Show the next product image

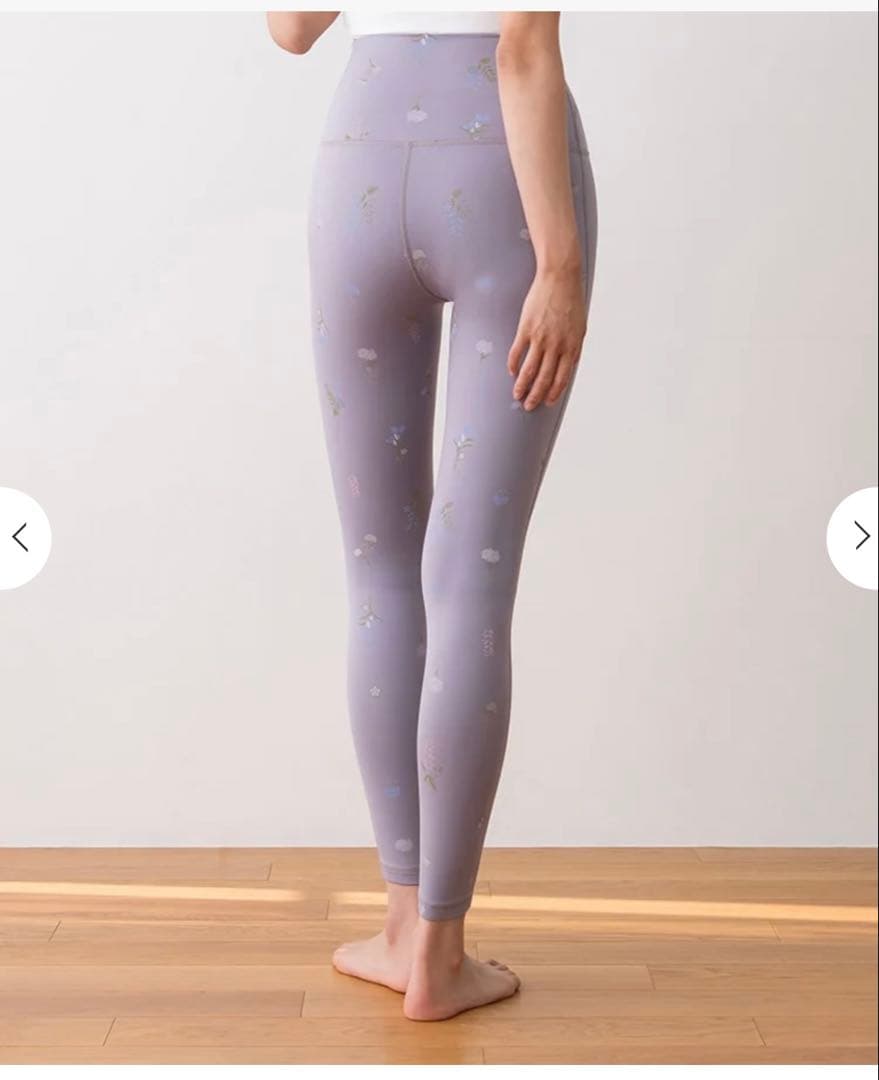click(x=859, y=537)
